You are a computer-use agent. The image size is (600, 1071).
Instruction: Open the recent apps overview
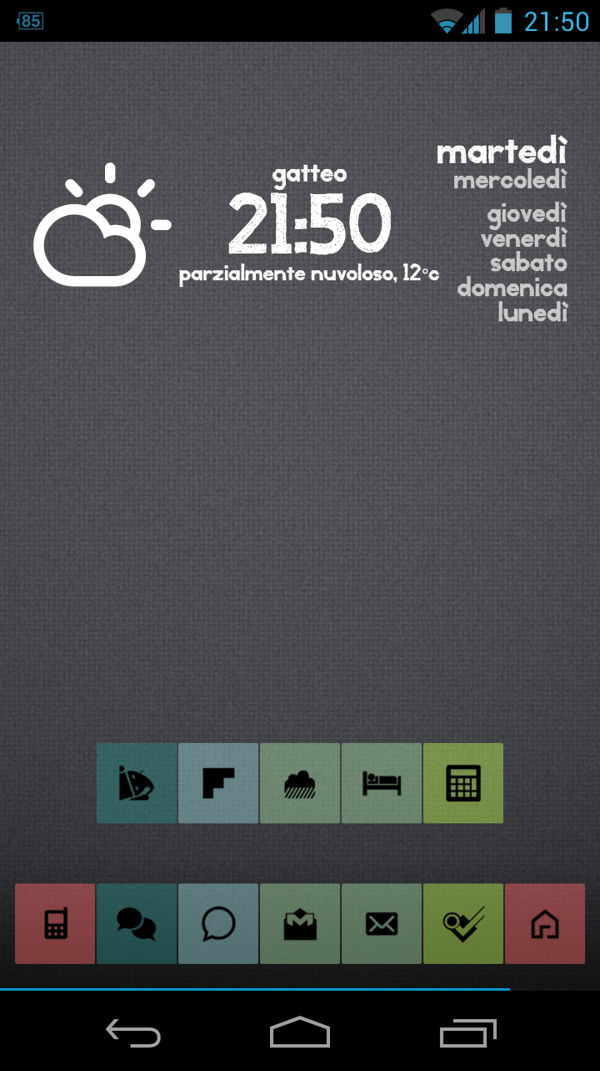(x=467, y=1033)
